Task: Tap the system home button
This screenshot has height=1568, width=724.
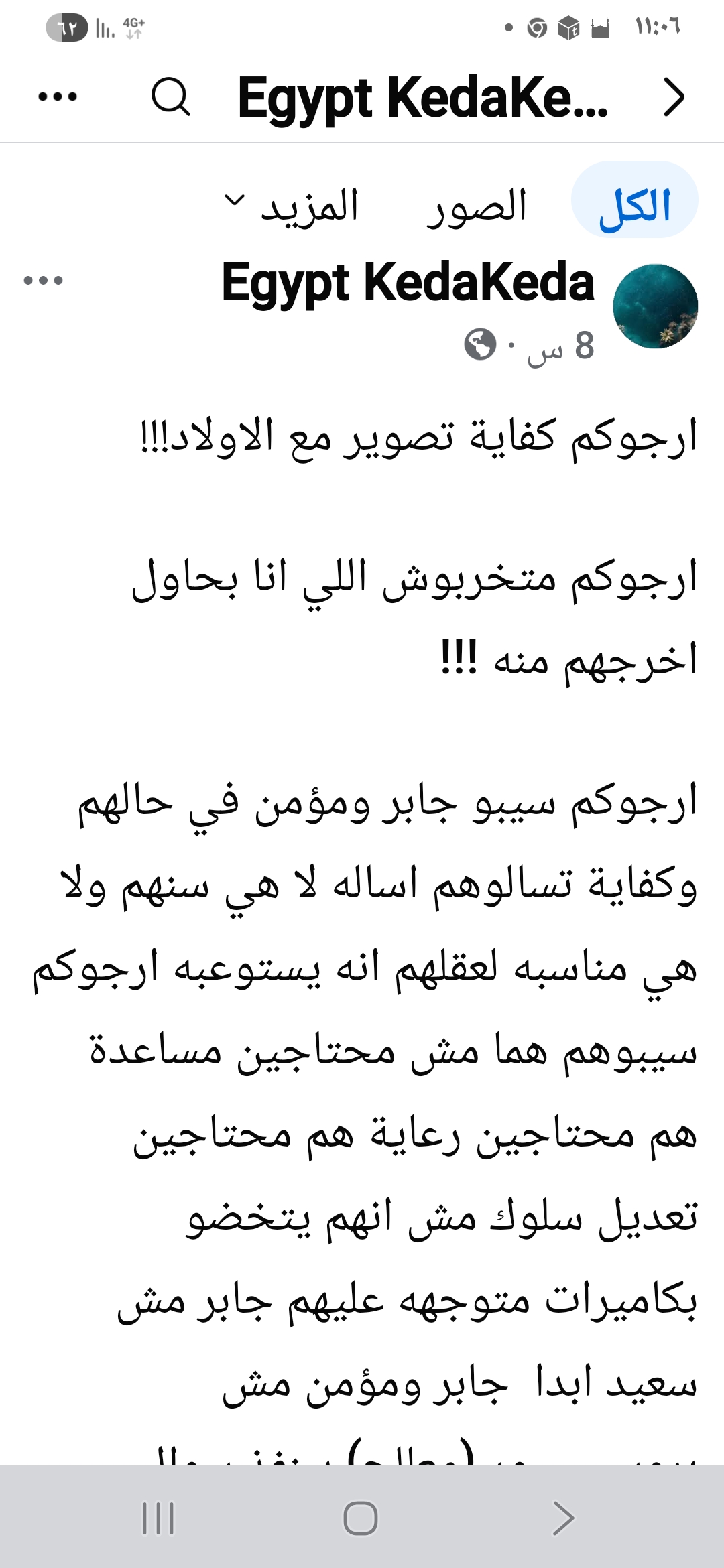Action: point(361,1518)
